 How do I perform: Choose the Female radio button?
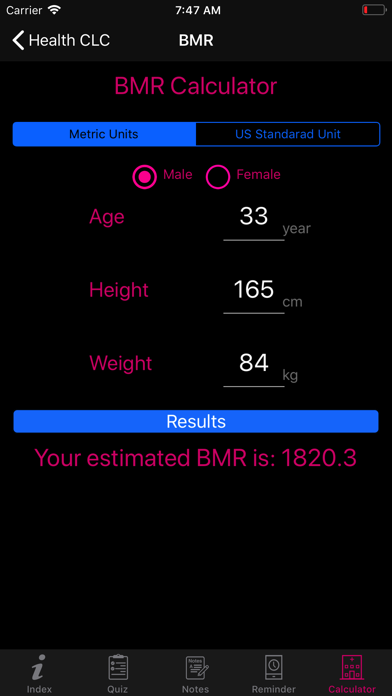[218, 177]
